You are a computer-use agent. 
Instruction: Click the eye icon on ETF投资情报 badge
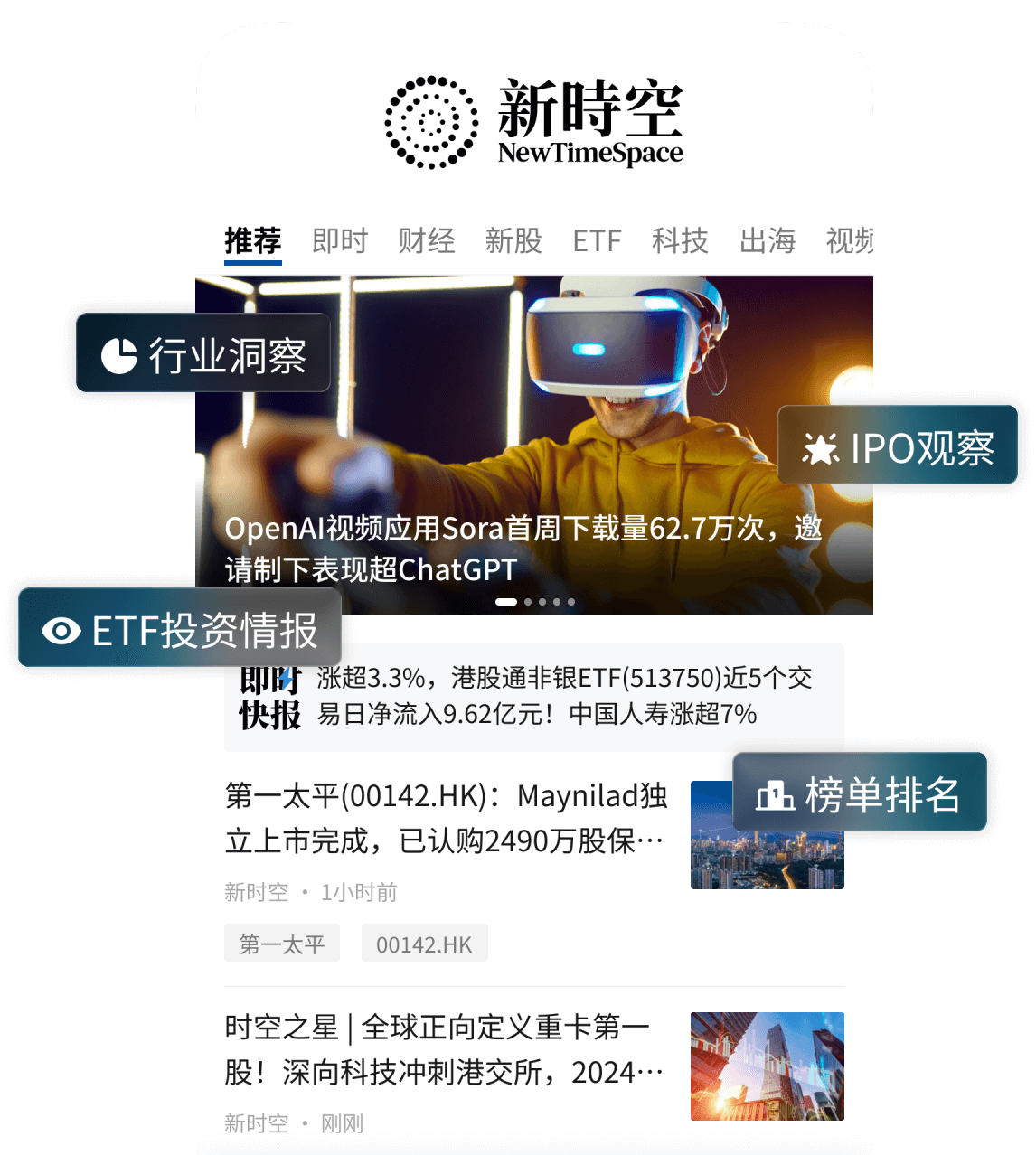point(61,630)
